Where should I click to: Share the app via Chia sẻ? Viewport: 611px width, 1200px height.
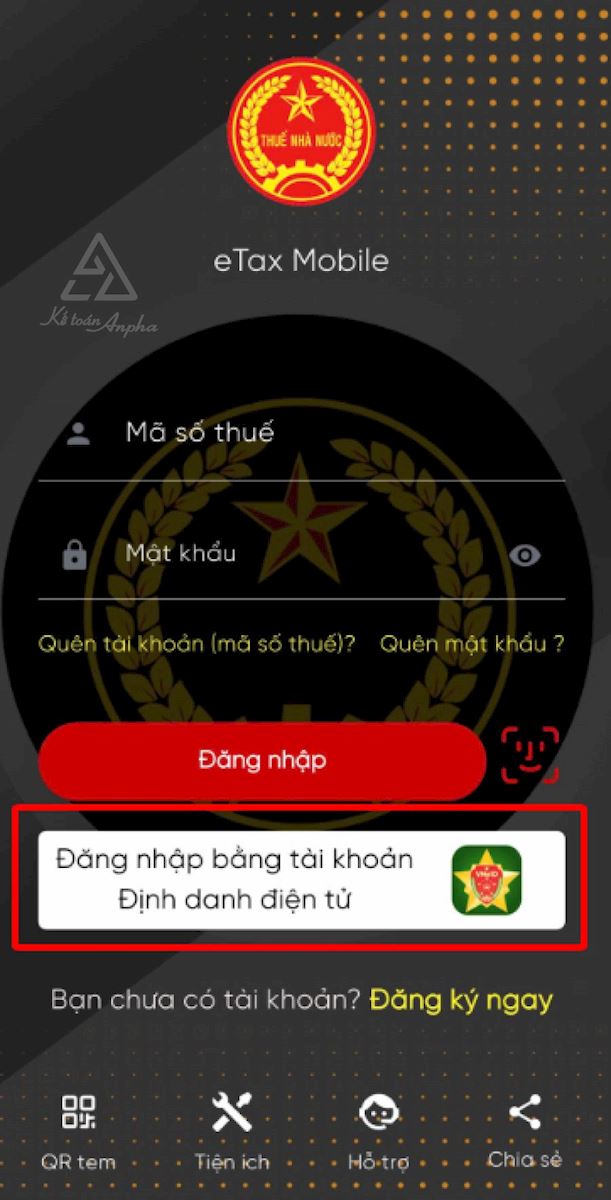(x=525, y=1129)
